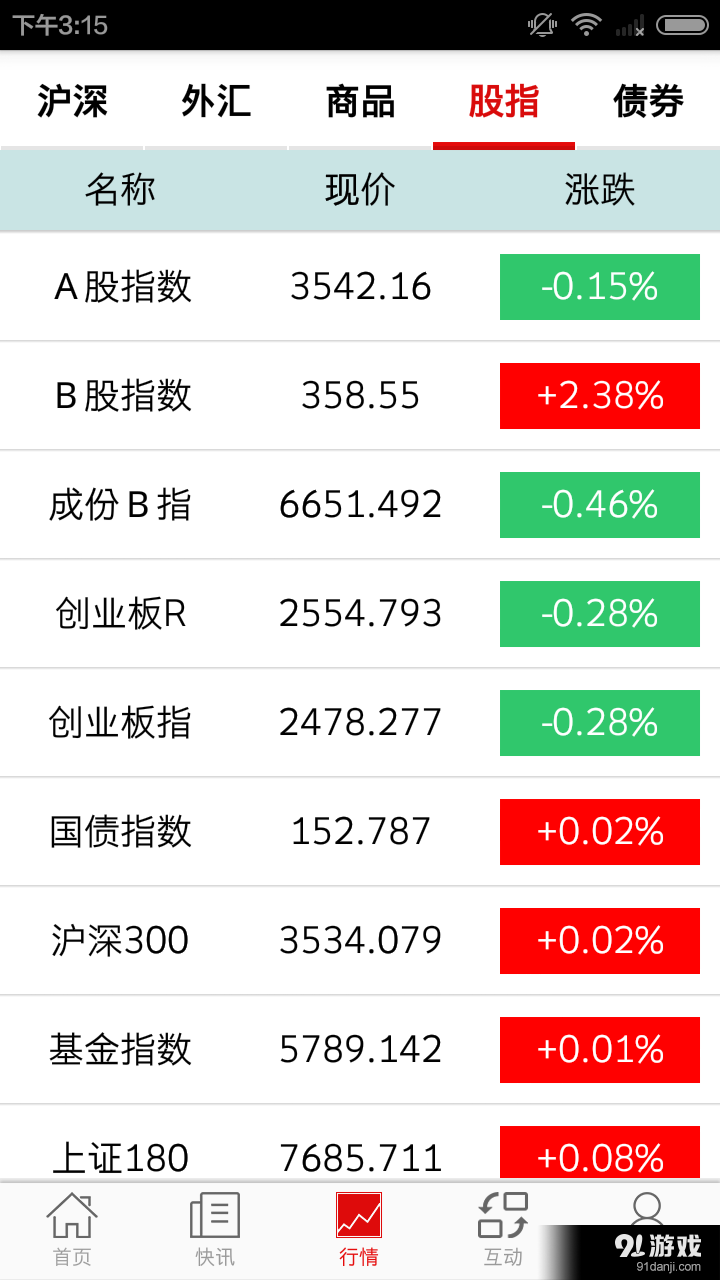720x1280 pixels.
Task: Sort by the 名称 column header
Action: (x=120, y=189)
